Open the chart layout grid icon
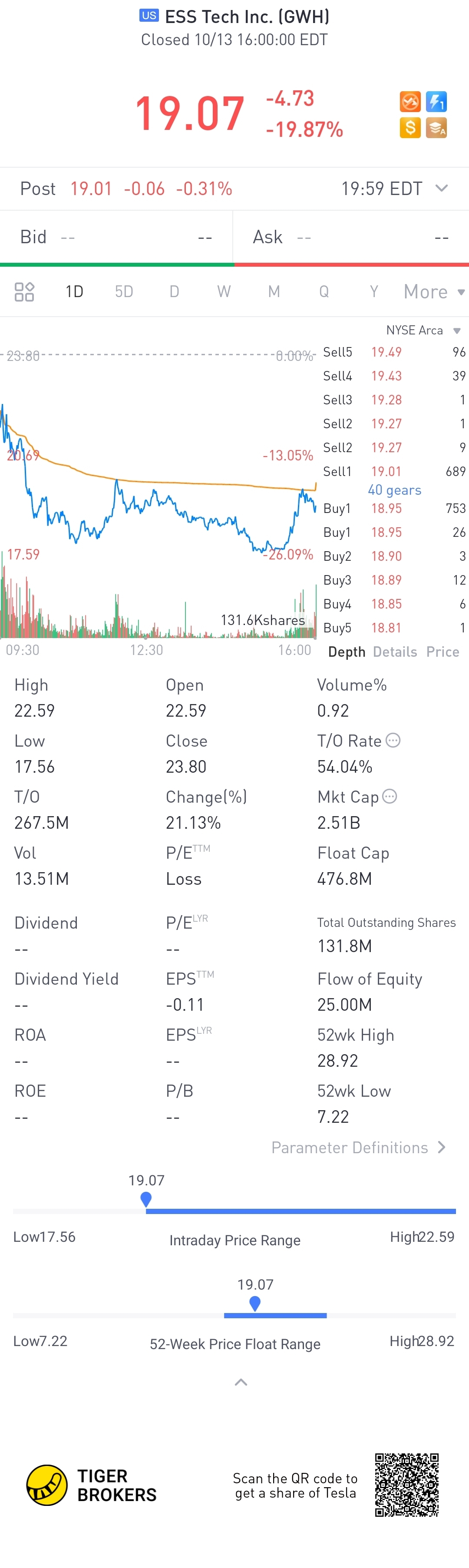Image resolution: width=469 pixels, height=1568 pixels. 24,292
